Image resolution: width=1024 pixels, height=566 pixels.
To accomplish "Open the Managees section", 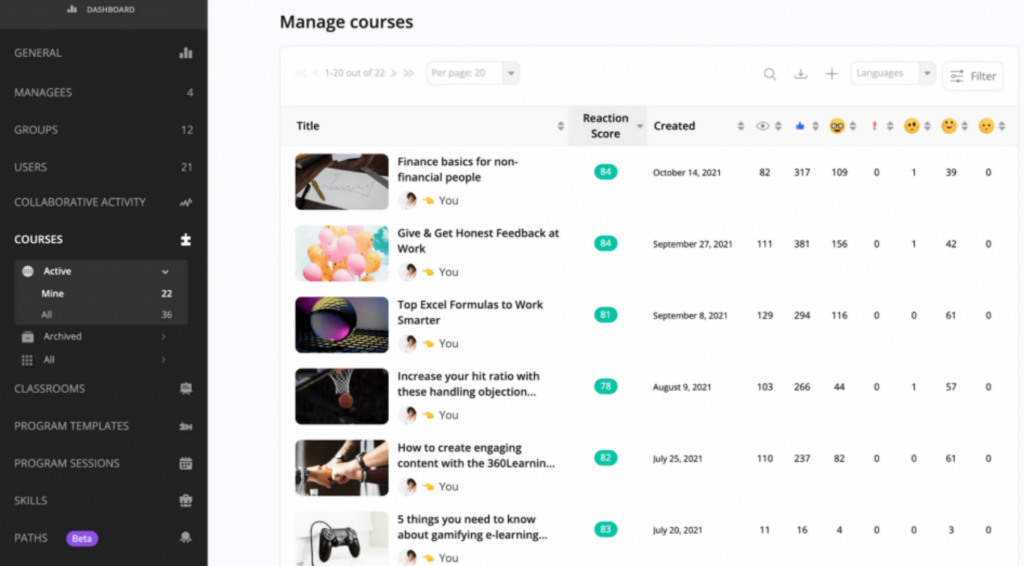I will click(43, 92).
